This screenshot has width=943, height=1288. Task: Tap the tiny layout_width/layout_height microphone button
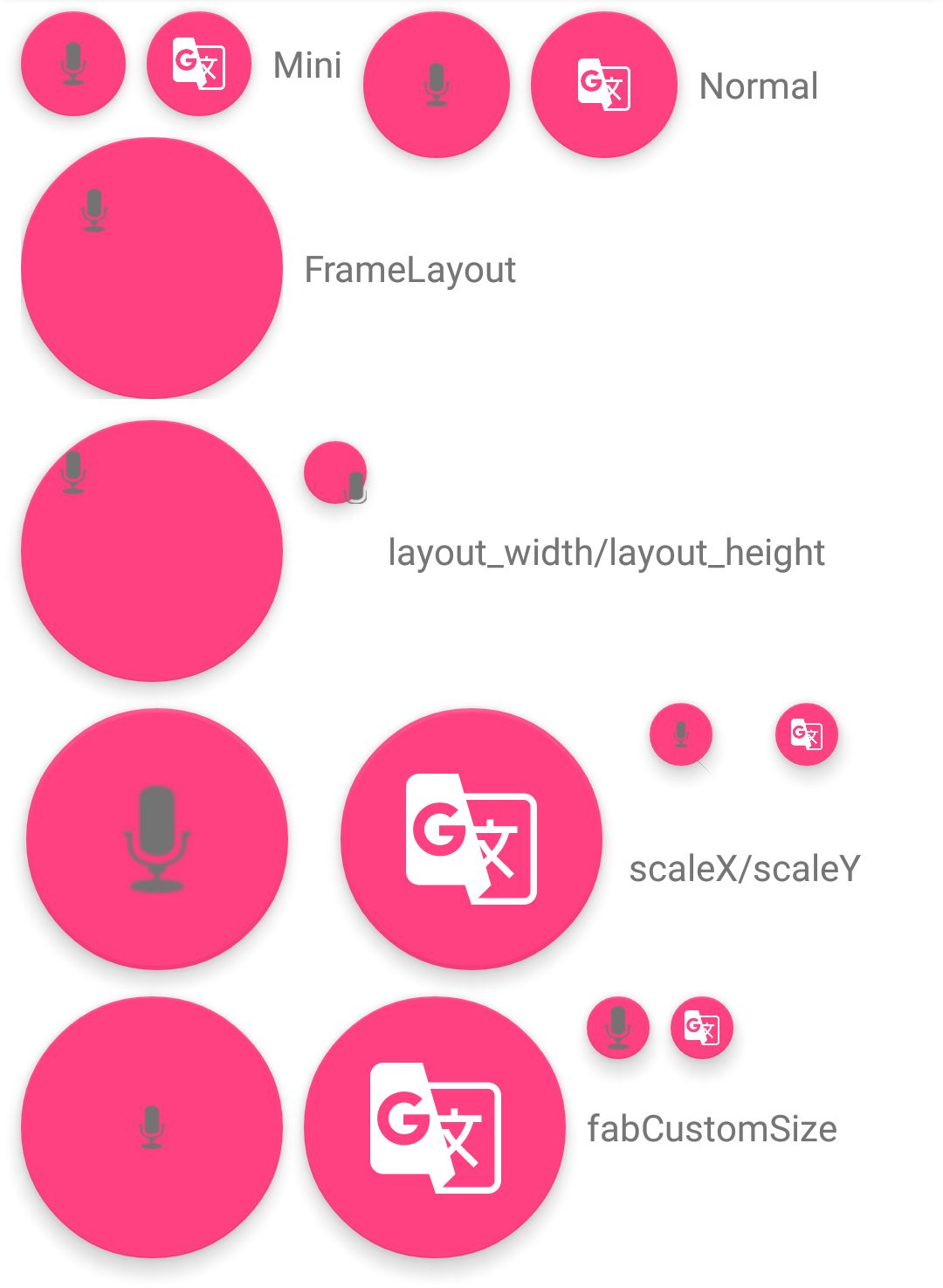tap(335, 472)
